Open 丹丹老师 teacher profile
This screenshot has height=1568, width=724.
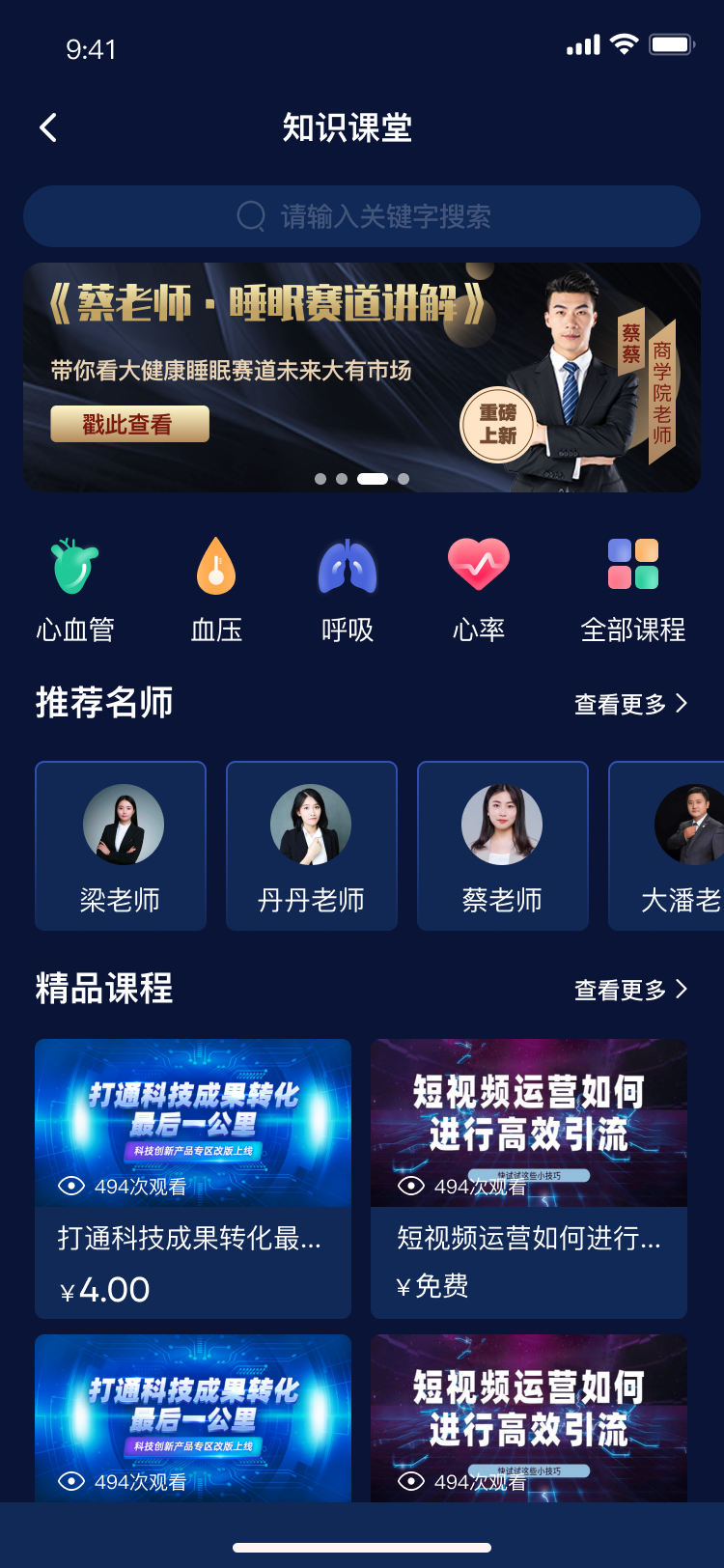coord(311,846)
